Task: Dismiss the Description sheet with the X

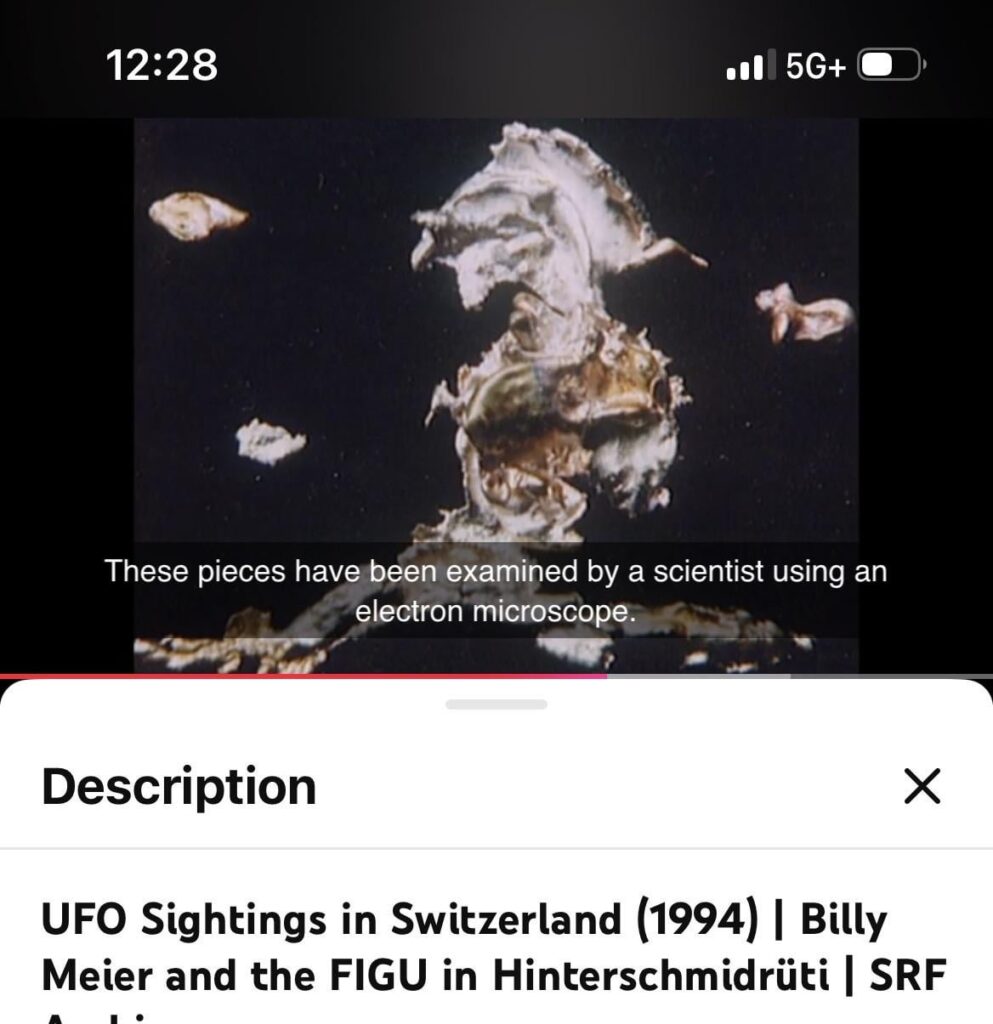Action: [x=922, y=787]
